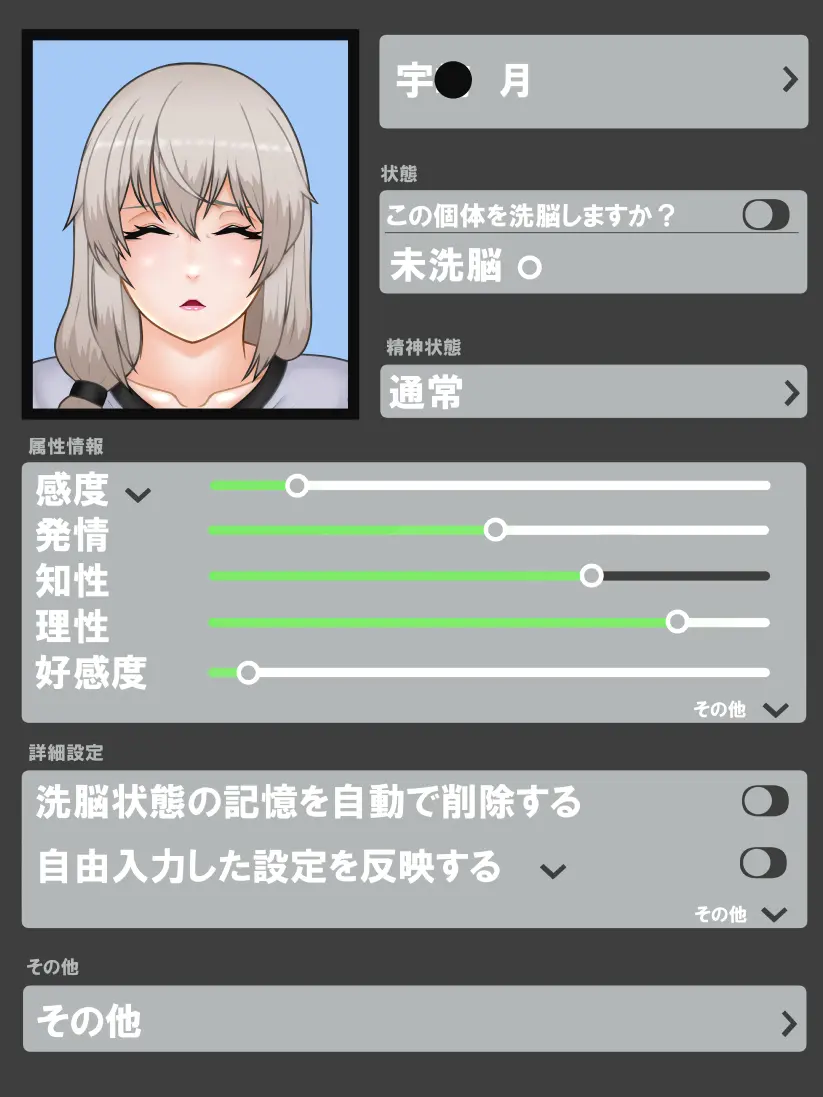
Task: Set a point on the 知性 slider
Action: pos(489,576)
